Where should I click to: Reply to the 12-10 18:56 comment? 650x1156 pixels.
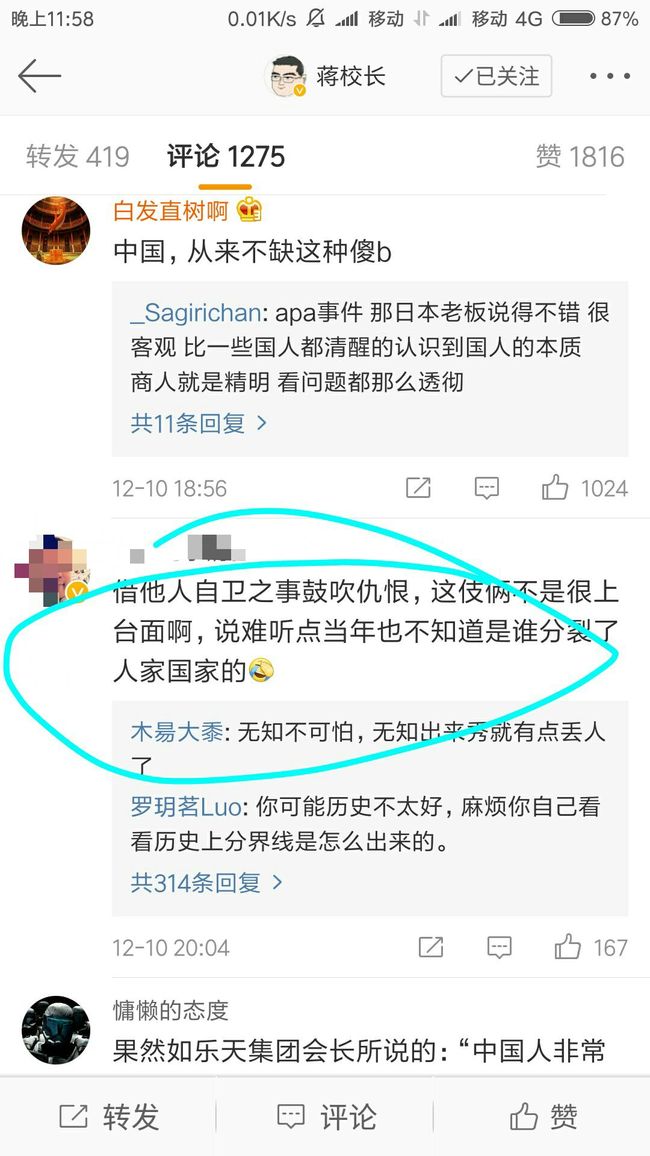click(486, 488)
